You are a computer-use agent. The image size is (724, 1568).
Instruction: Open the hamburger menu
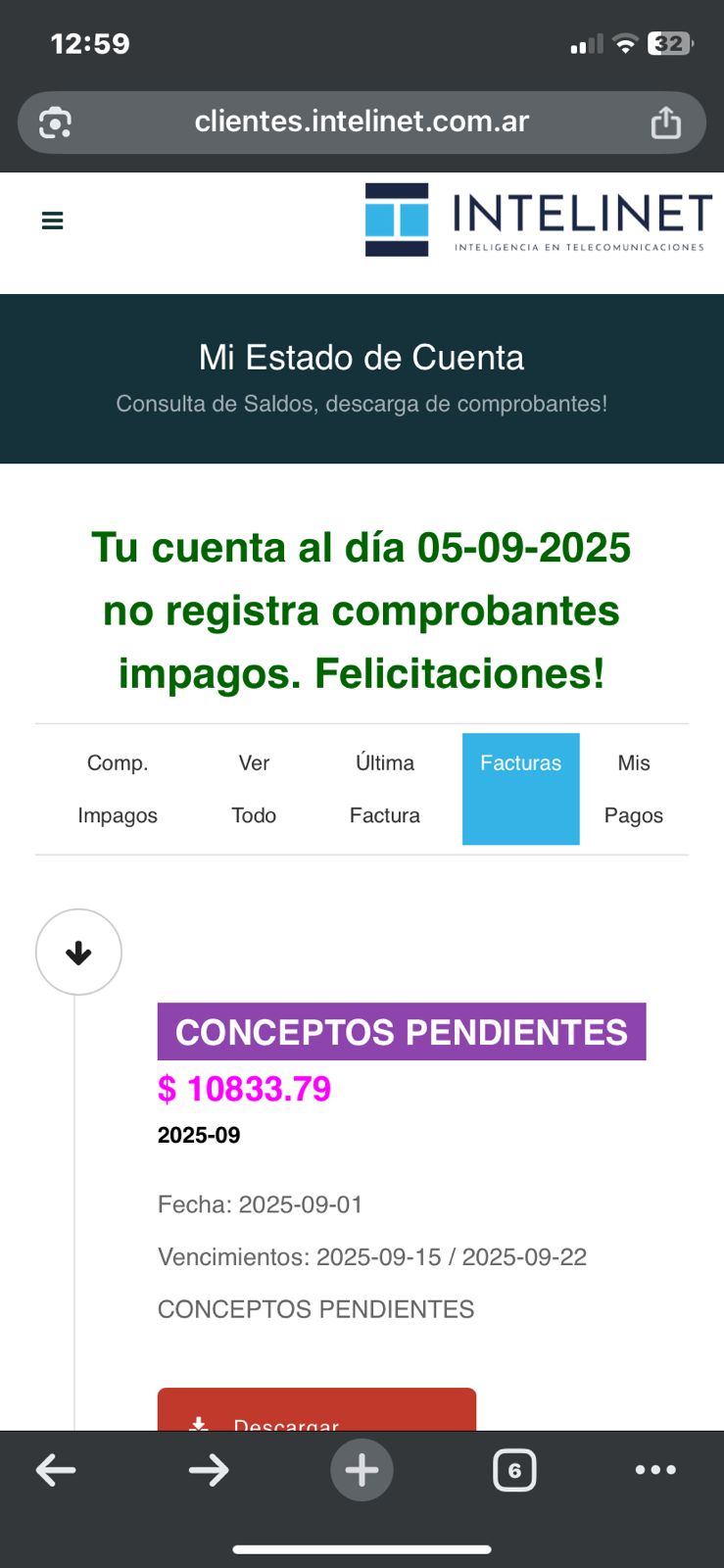53,220
